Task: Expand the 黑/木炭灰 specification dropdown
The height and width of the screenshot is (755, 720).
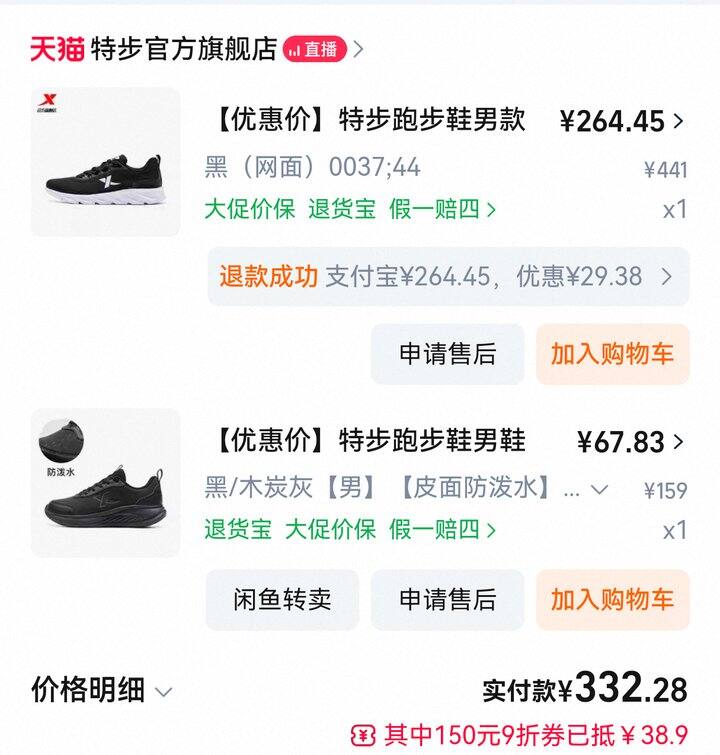Action: [x=599, y=490]
